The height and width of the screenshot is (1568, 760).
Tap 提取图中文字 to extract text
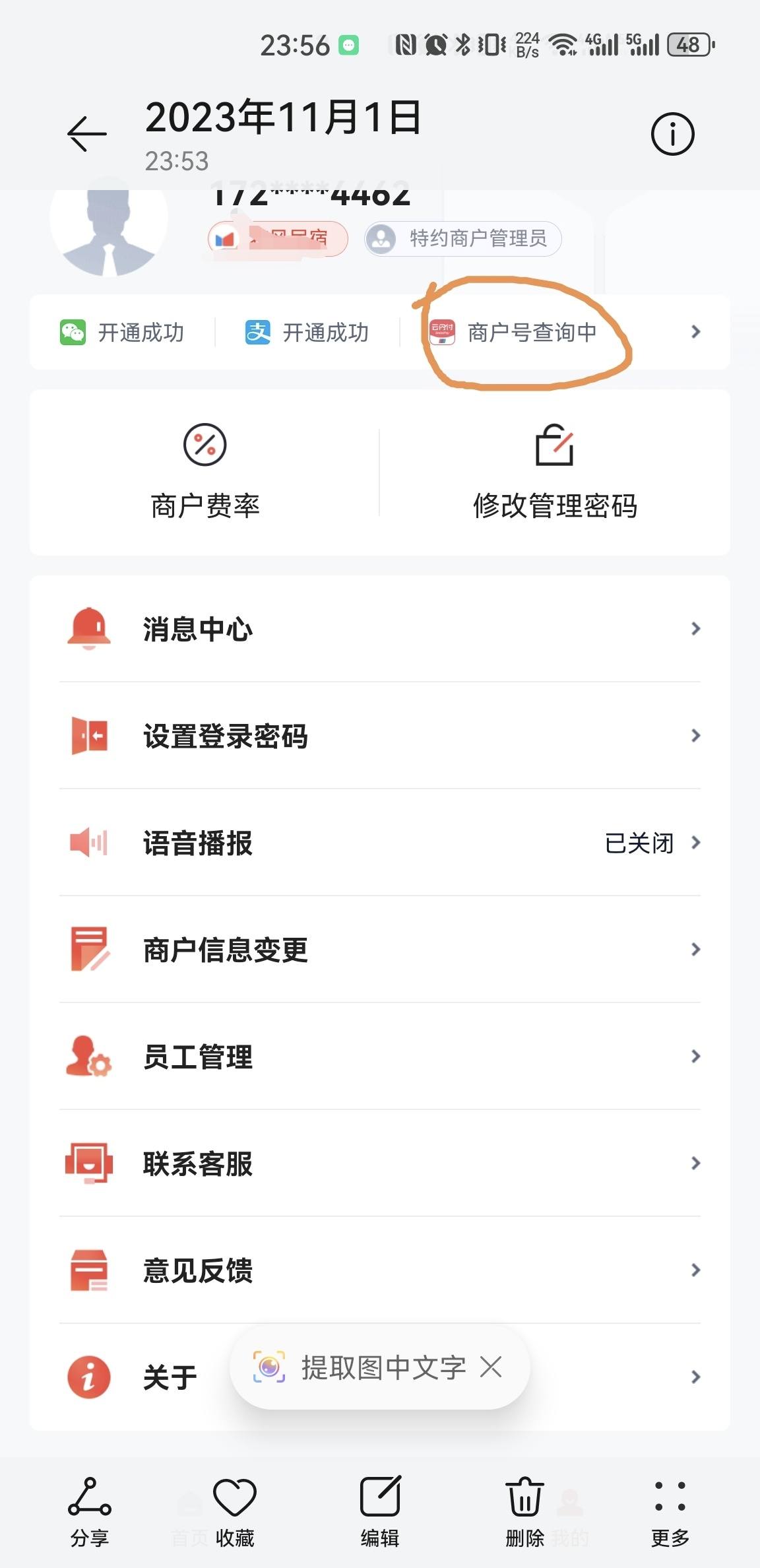(x=360, y=1367)
